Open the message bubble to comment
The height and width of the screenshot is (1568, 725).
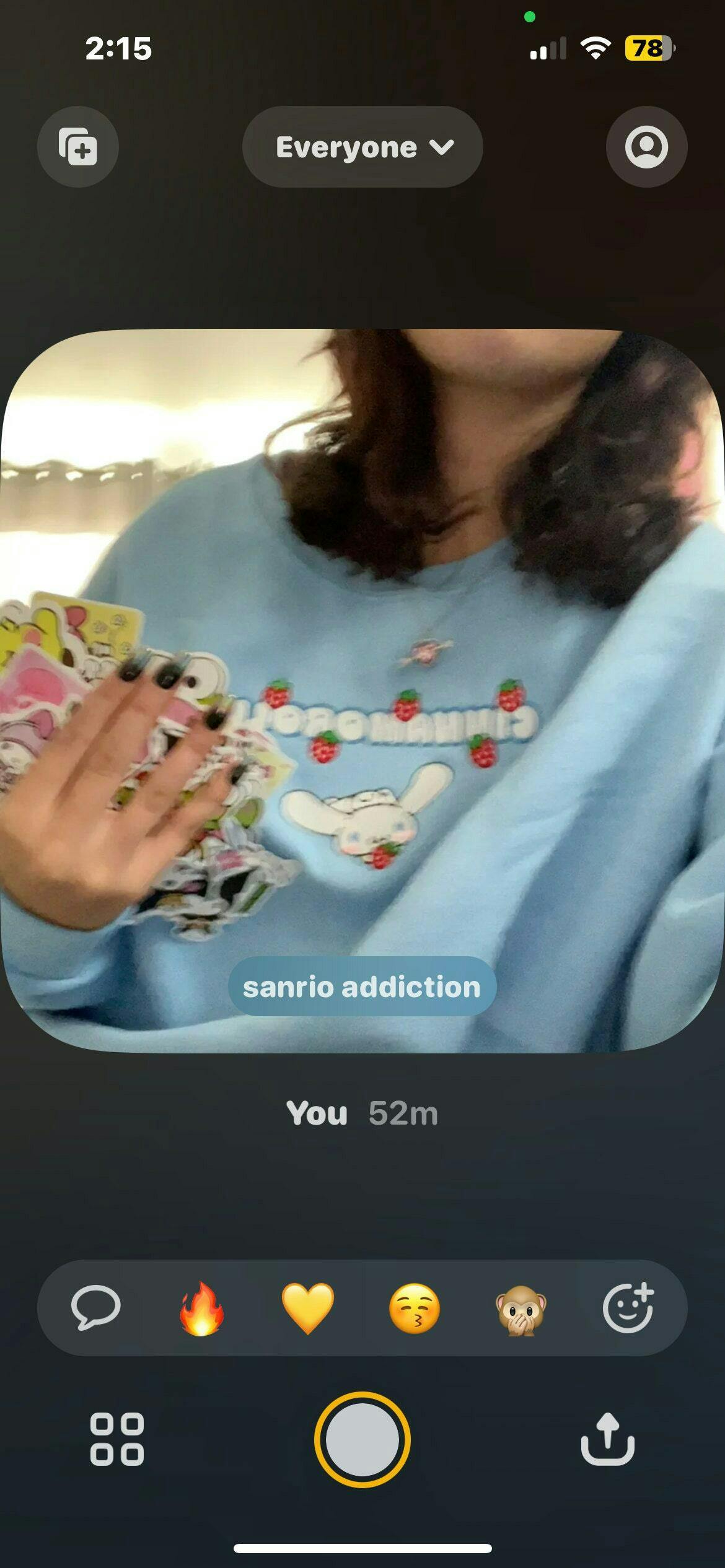tap(95, 1307)
